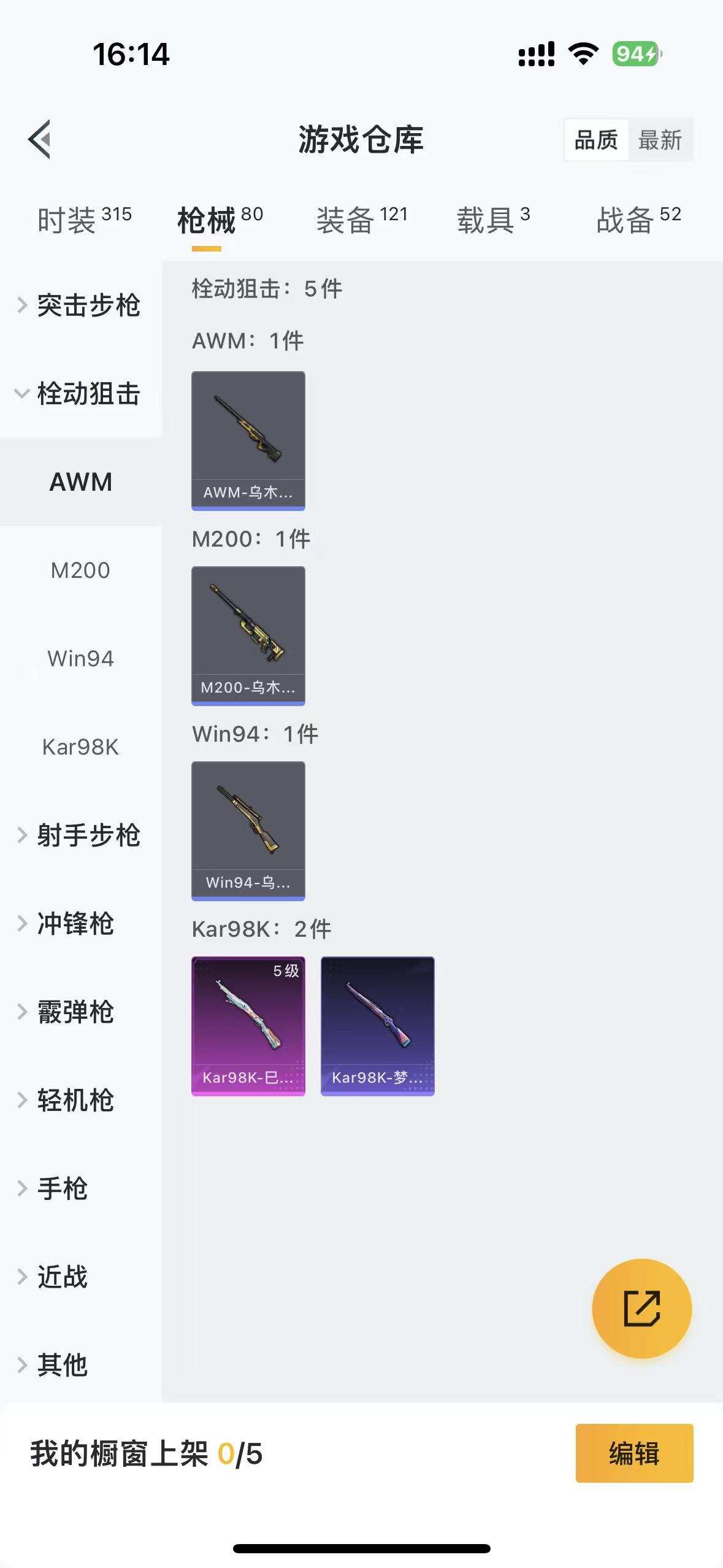Open the AWM-乌木 weapon thumbnail
This screenshot has width=723, height=1568.
point(248,439)
